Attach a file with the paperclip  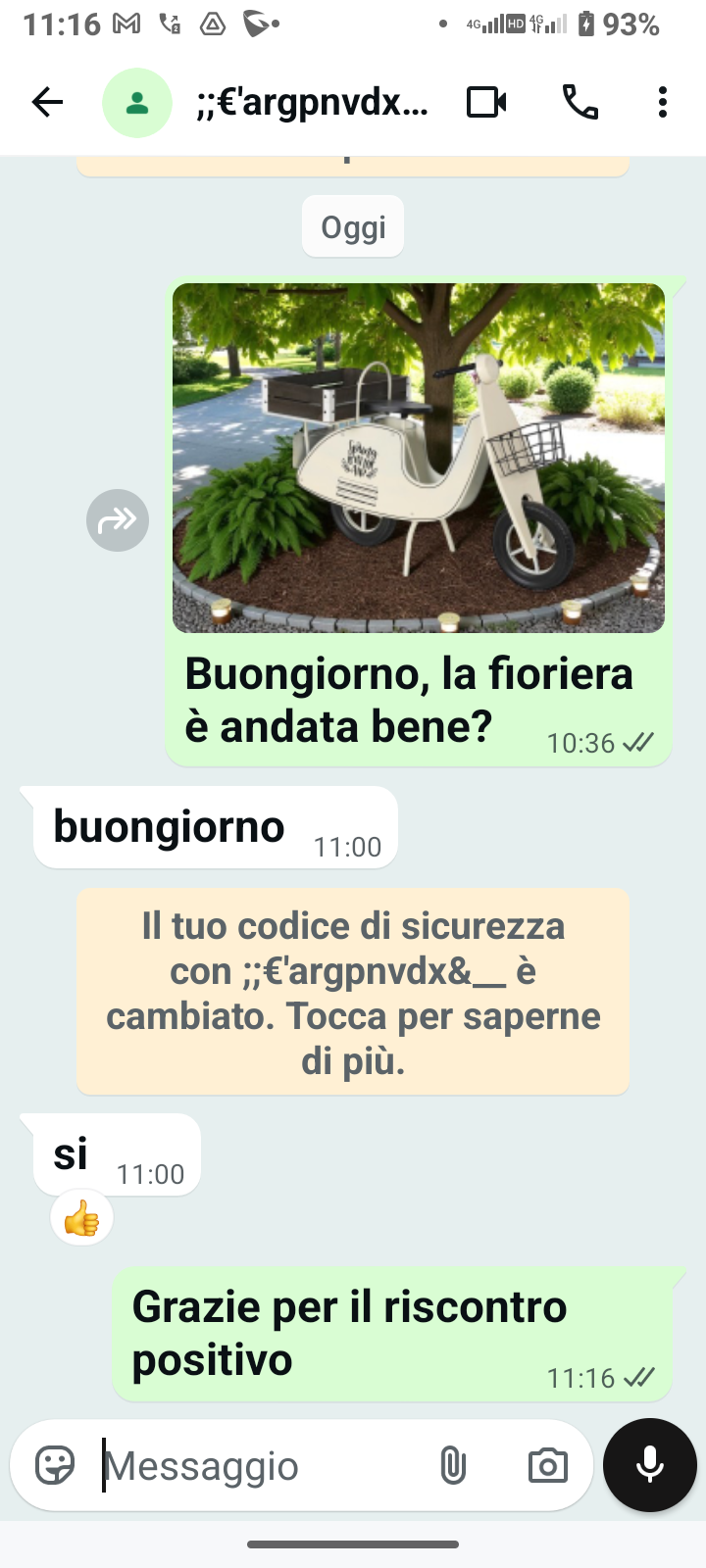pos(453,1466)
